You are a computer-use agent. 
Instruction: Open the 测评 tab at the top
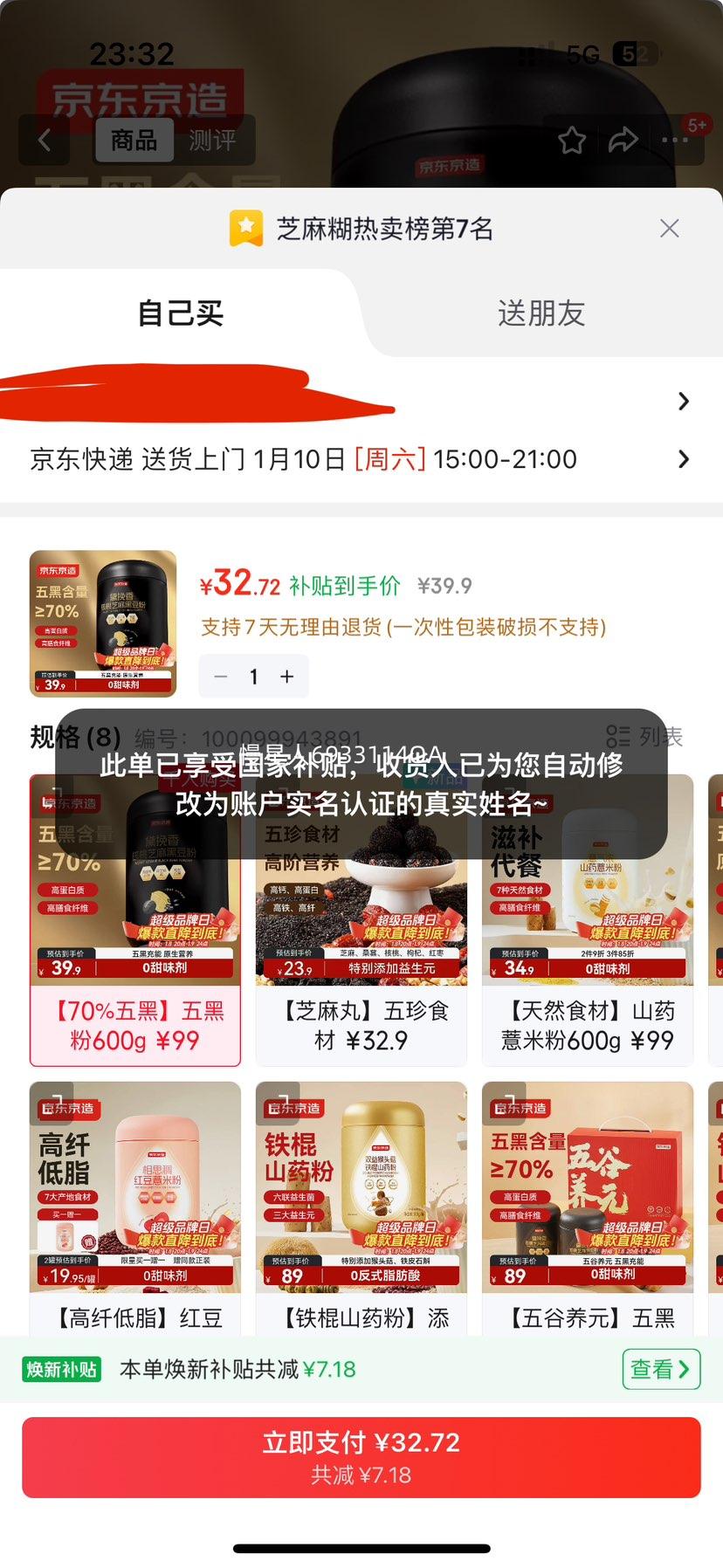212,141
